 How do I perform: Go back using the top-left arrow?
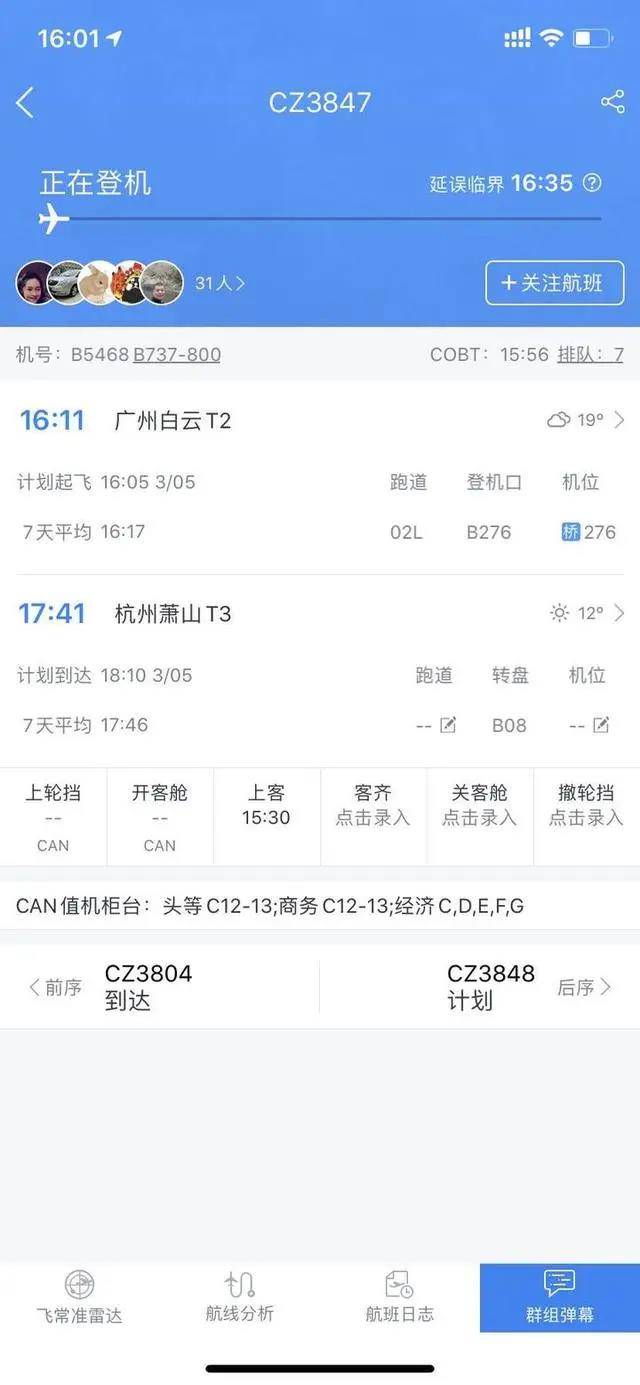coord(25,102)
